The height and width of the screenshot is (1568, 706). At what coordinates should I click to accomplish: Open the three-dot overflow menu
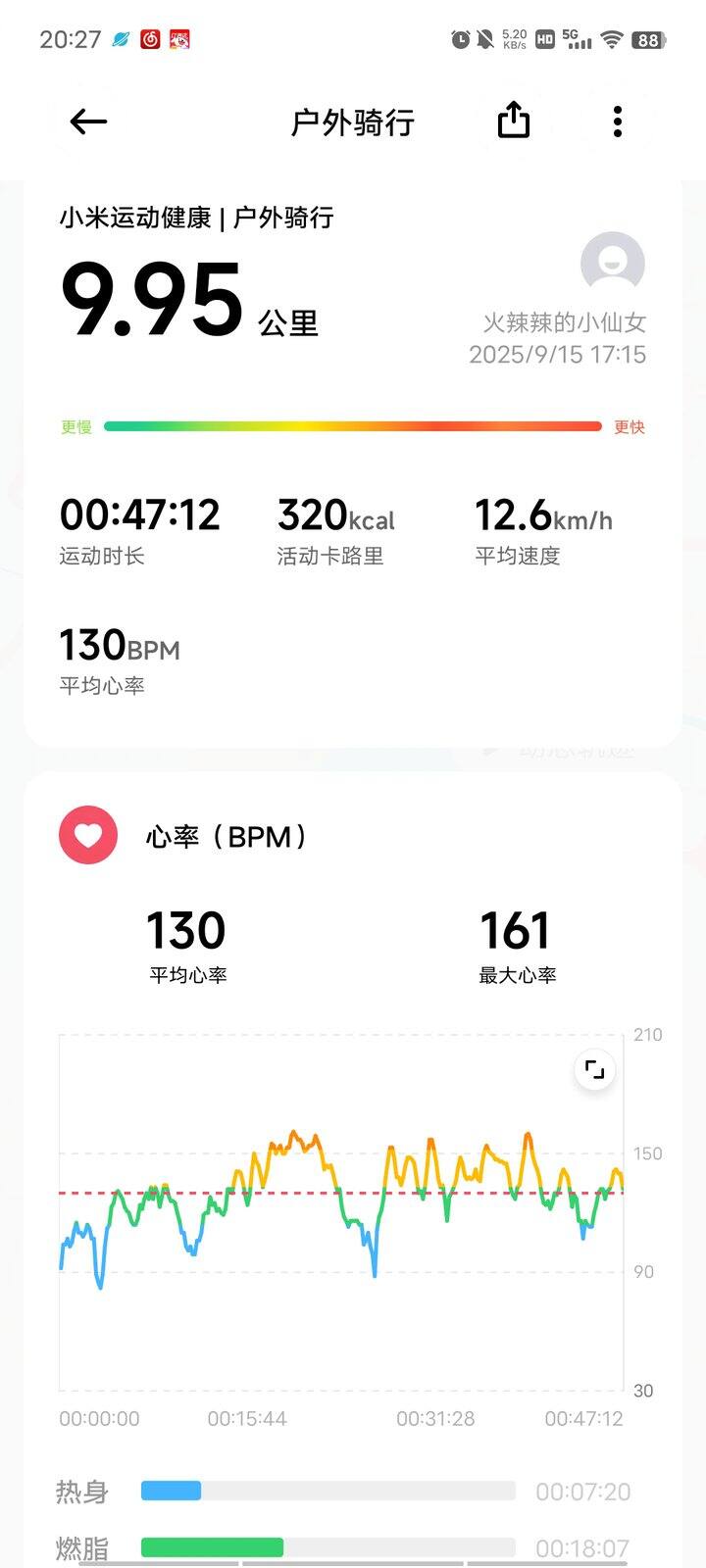(x=617, y=122)
